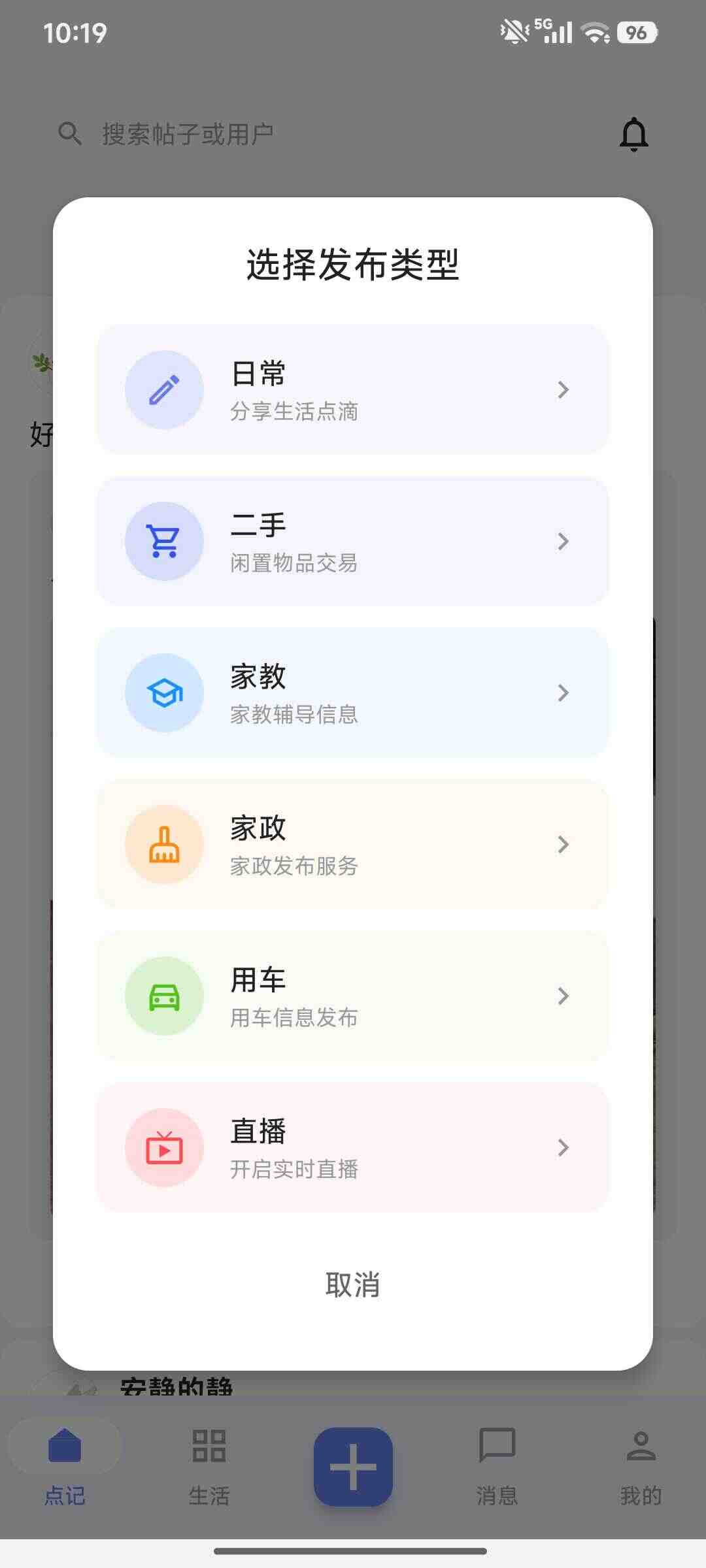This screenshot has height=1568, width=706.
Task: Select 用车 to post car info
Action: (353, 996)
